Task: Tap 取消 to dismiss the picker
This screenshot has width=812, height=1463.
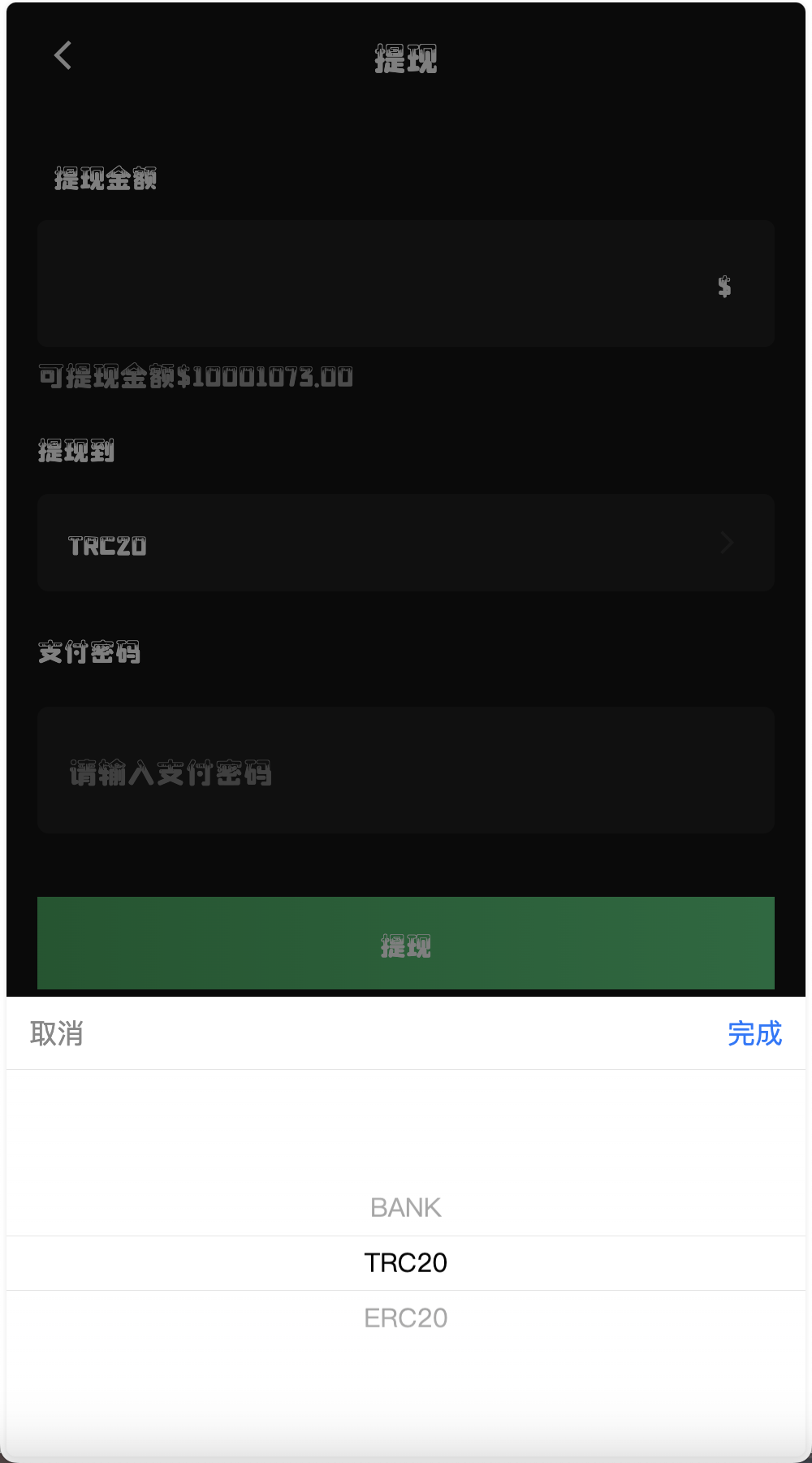Action: (54, 1033)
